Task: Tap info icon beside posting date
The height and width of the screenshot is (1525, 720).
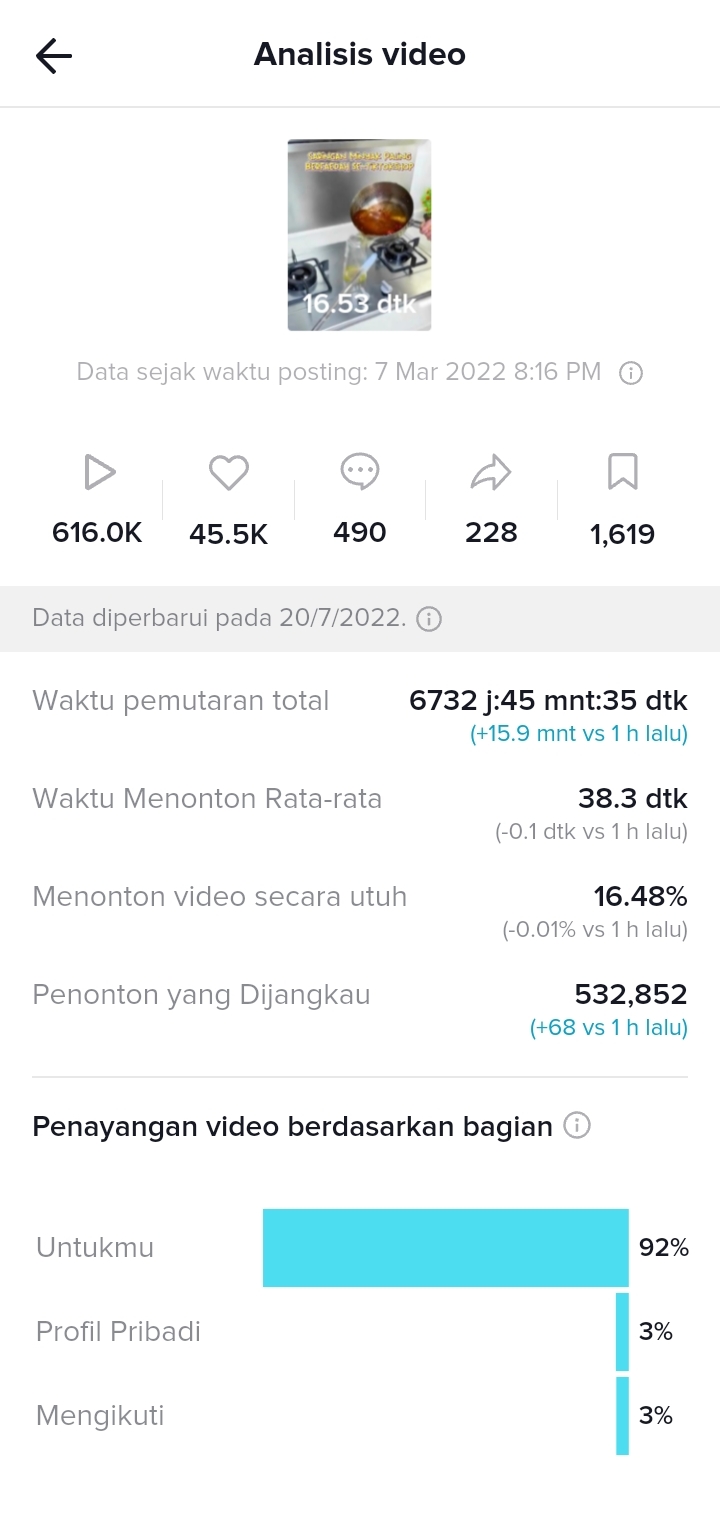Action: tap(631, 374)
